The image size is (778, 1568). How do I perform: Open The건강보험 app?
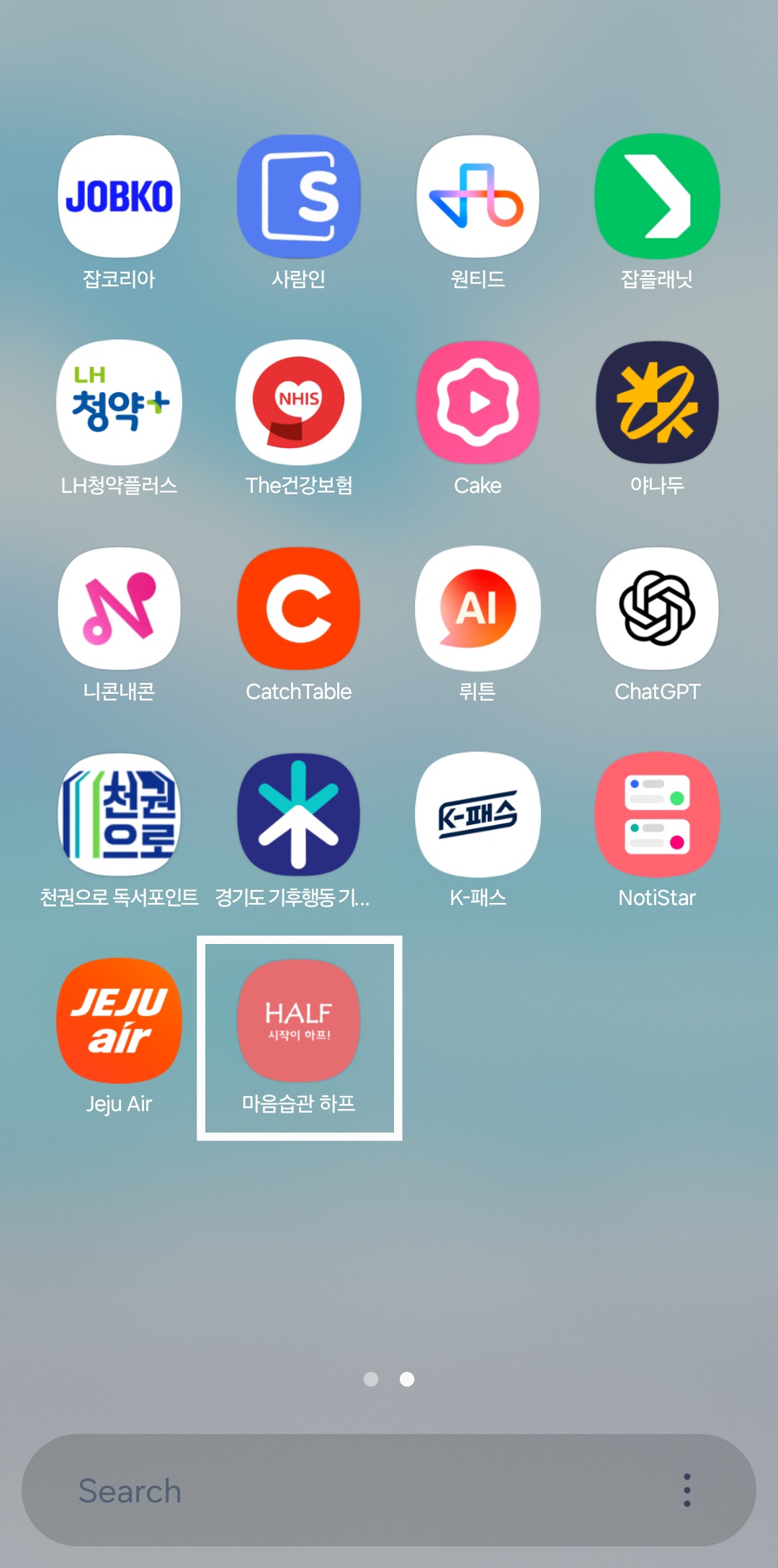(298, 403)
